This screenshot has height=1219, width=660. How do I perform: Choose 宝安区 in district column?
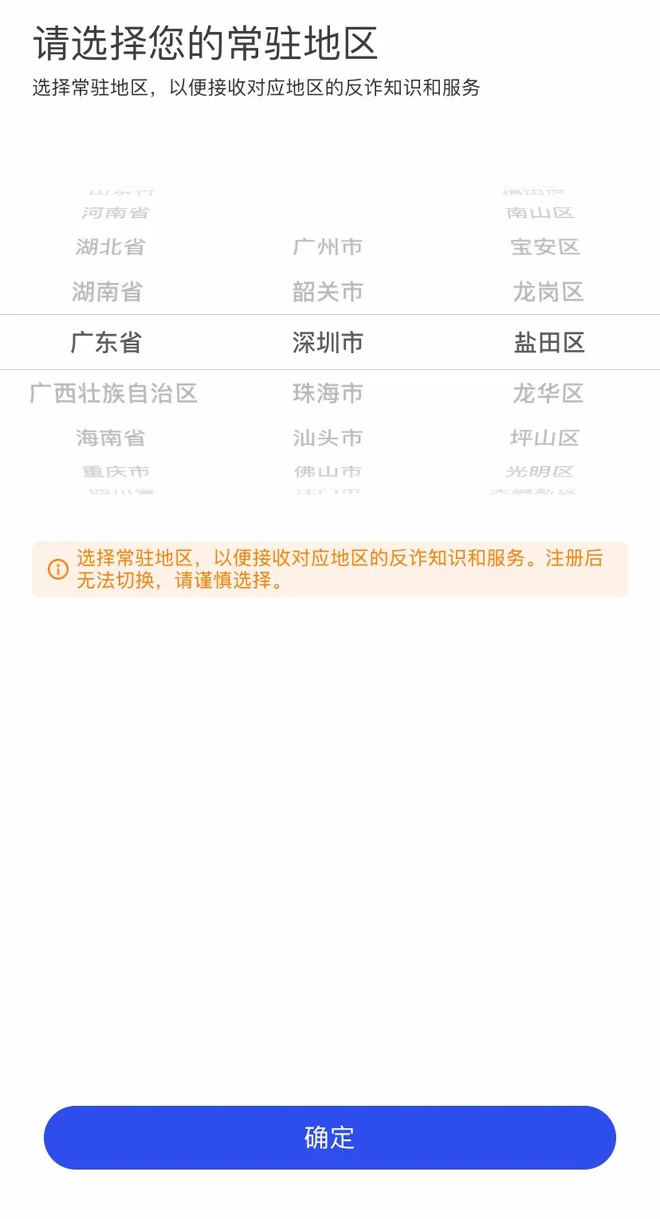(546, 247)
